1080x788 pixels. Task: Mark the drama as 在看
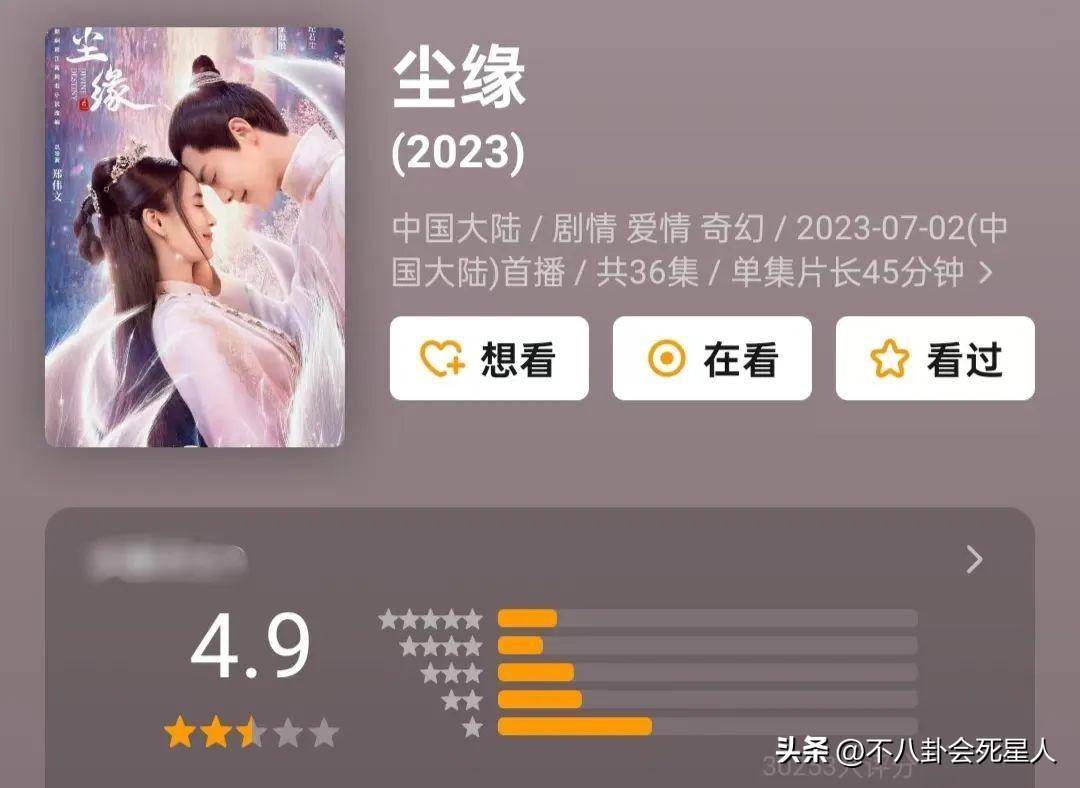pyautogui.click(x=712, y=359)
